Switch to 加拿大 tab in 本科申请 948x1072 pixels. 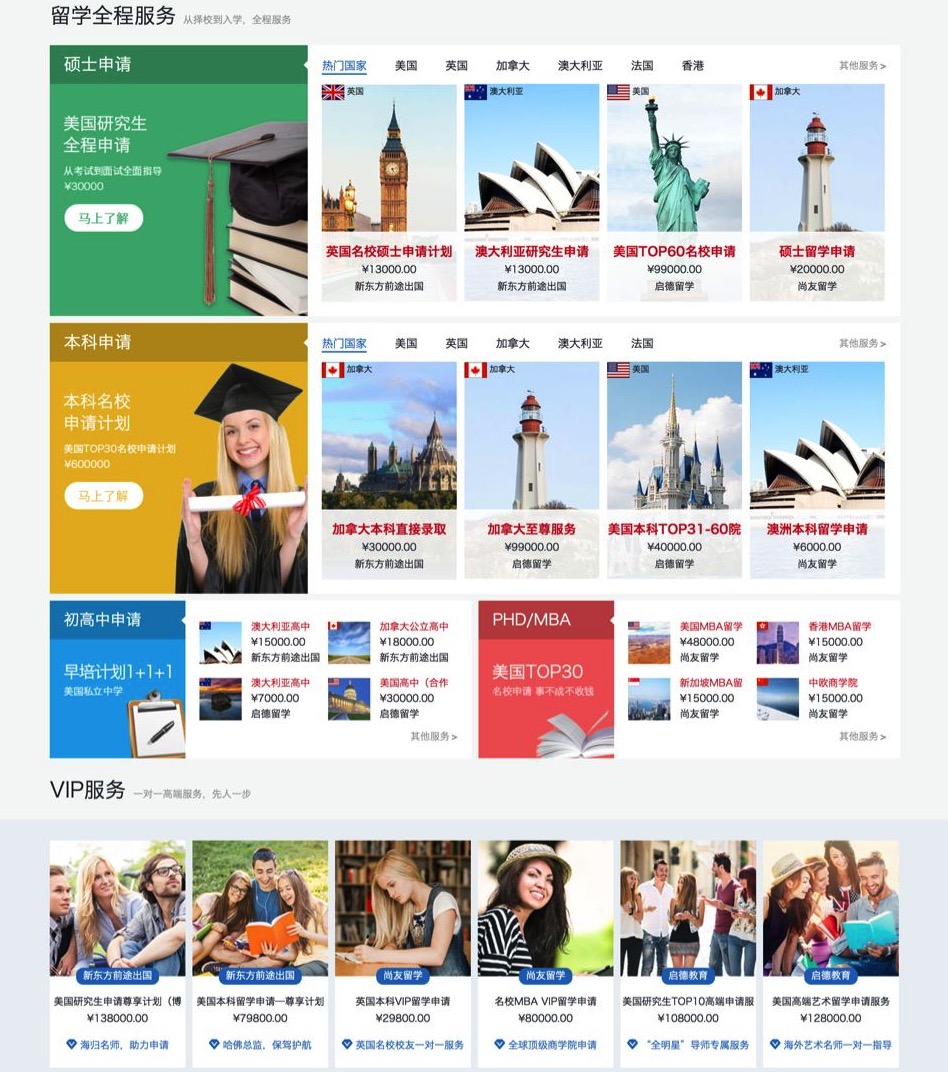(512, 344)
